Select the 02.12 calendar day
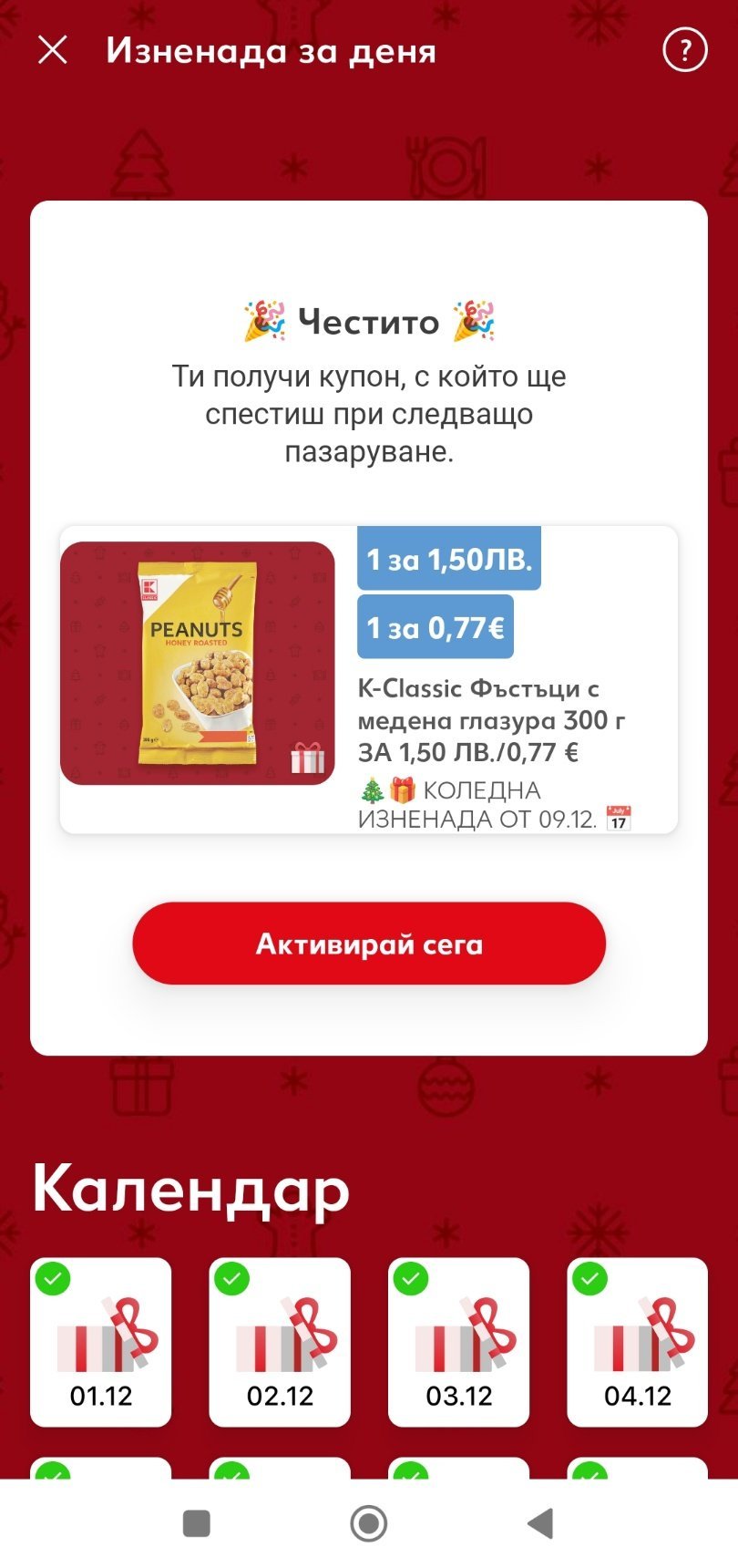The height and width of the screenshot is (1568, 738). point(280,1341)
